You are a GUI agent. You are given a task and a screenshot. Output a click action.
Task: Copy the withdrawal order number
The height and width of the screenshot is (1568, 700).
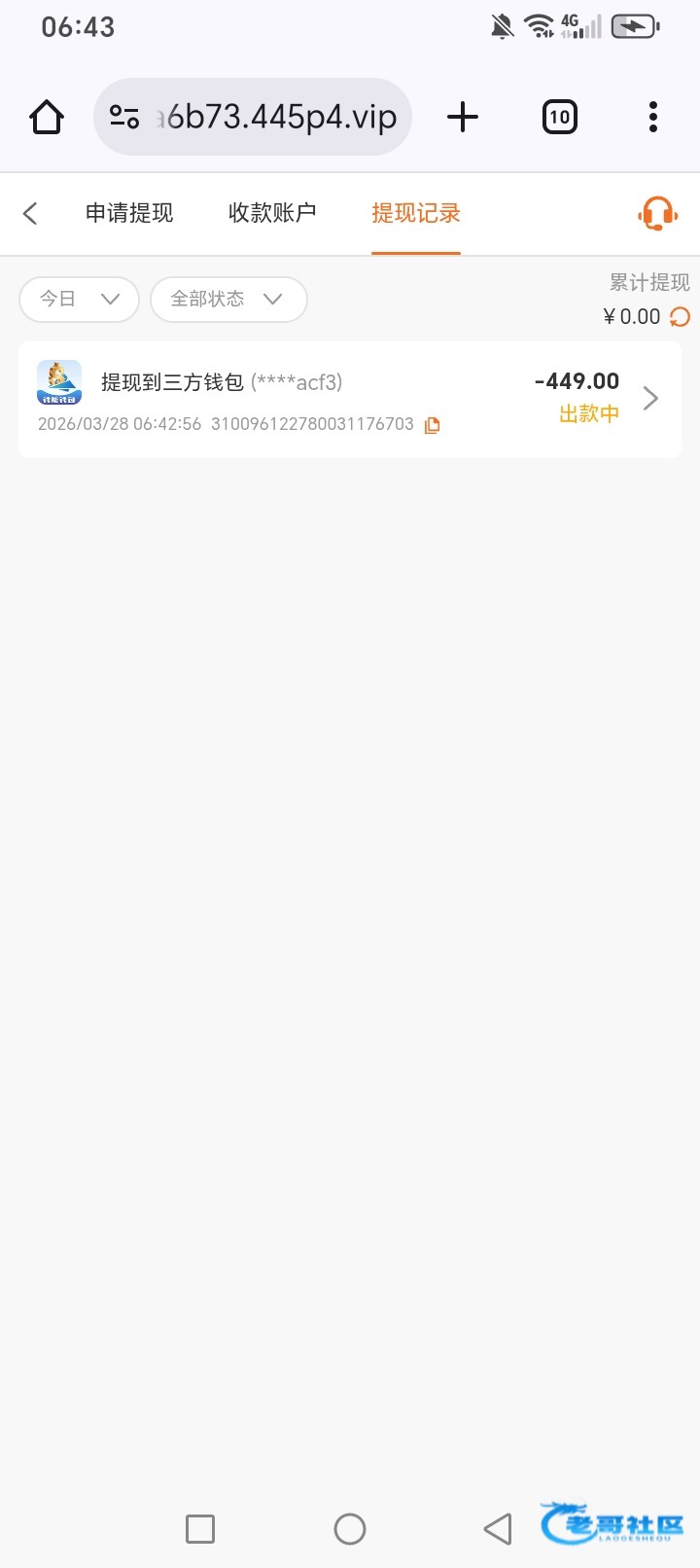click(x=433, y=425)
